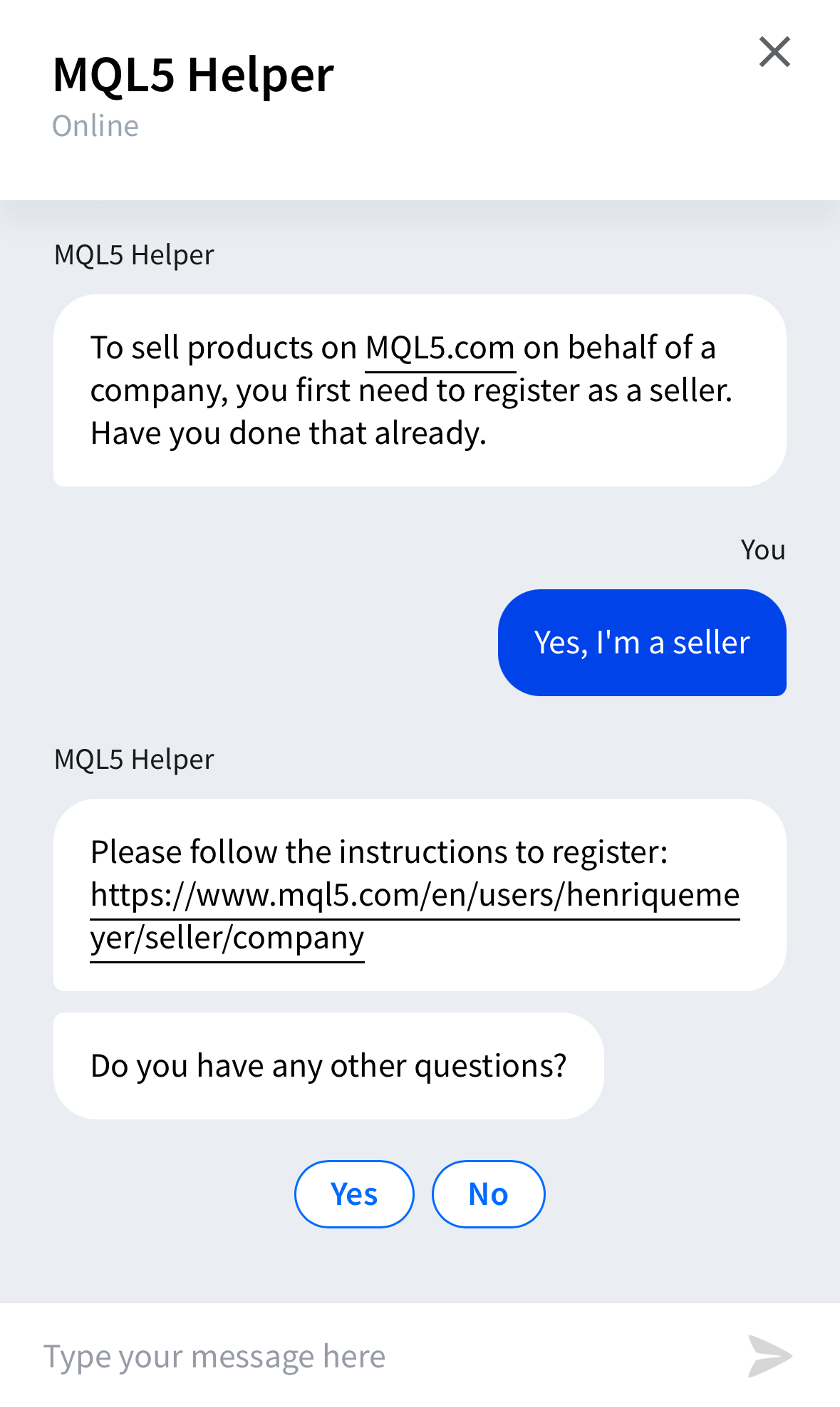Image resolution: width=840 pixels, height=1408 pixels.
Task: Answer No to other questions
Action: click(489, 1194)
